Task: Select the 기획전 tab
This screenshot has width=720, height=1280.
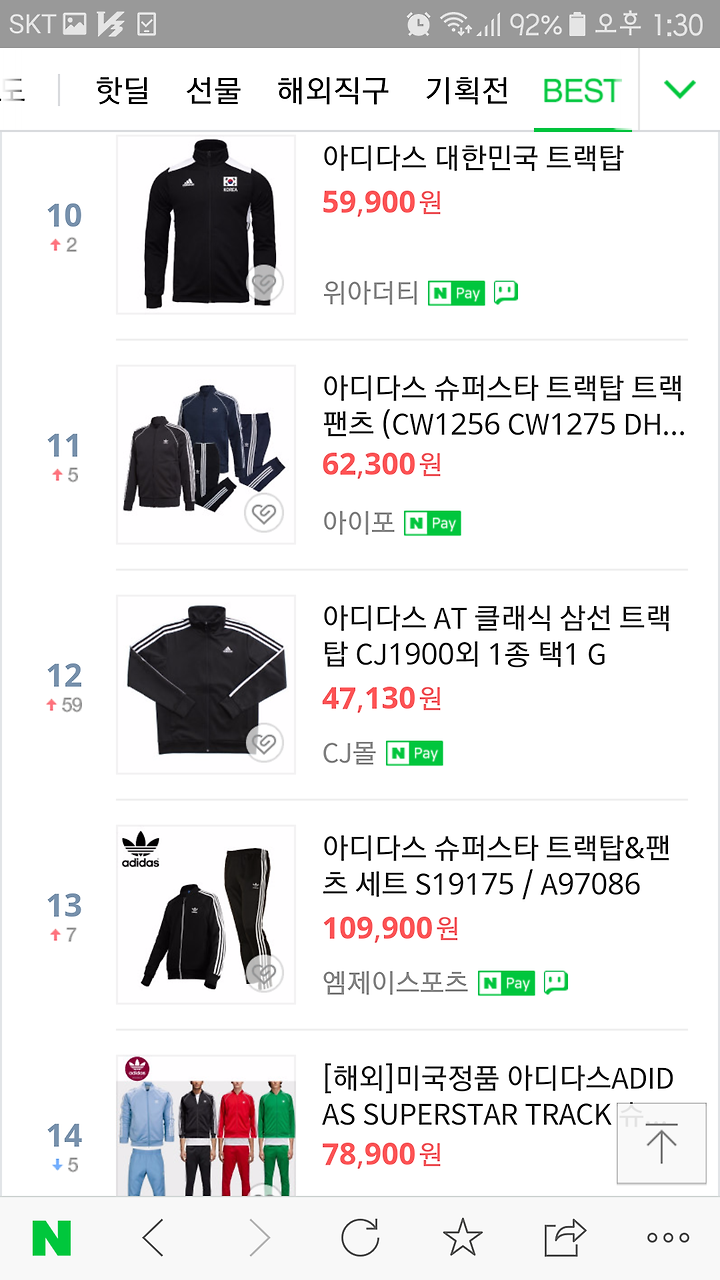Action: point(467,91)
